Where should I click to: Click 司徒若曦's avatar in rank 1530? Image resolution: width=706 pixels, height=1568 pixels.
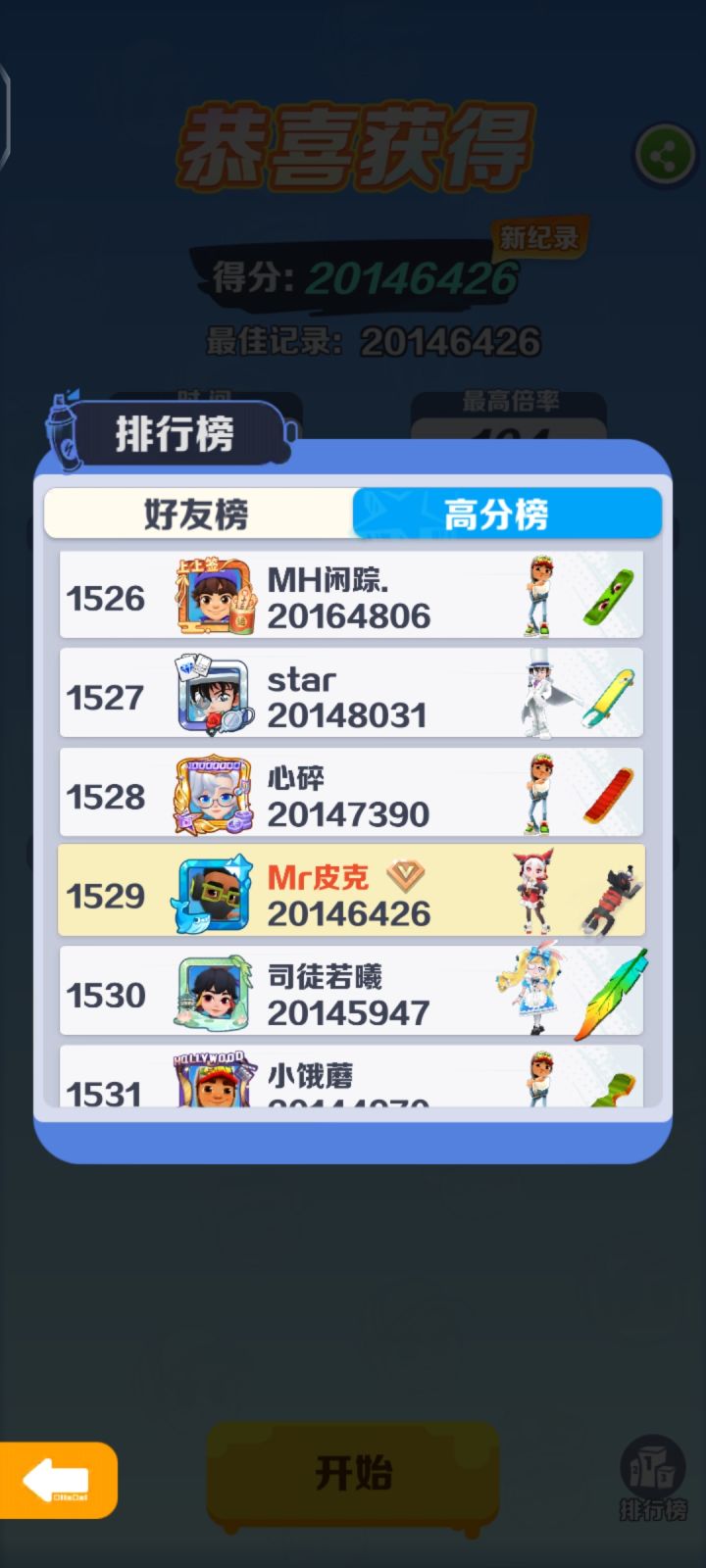(x=215, y=991)
